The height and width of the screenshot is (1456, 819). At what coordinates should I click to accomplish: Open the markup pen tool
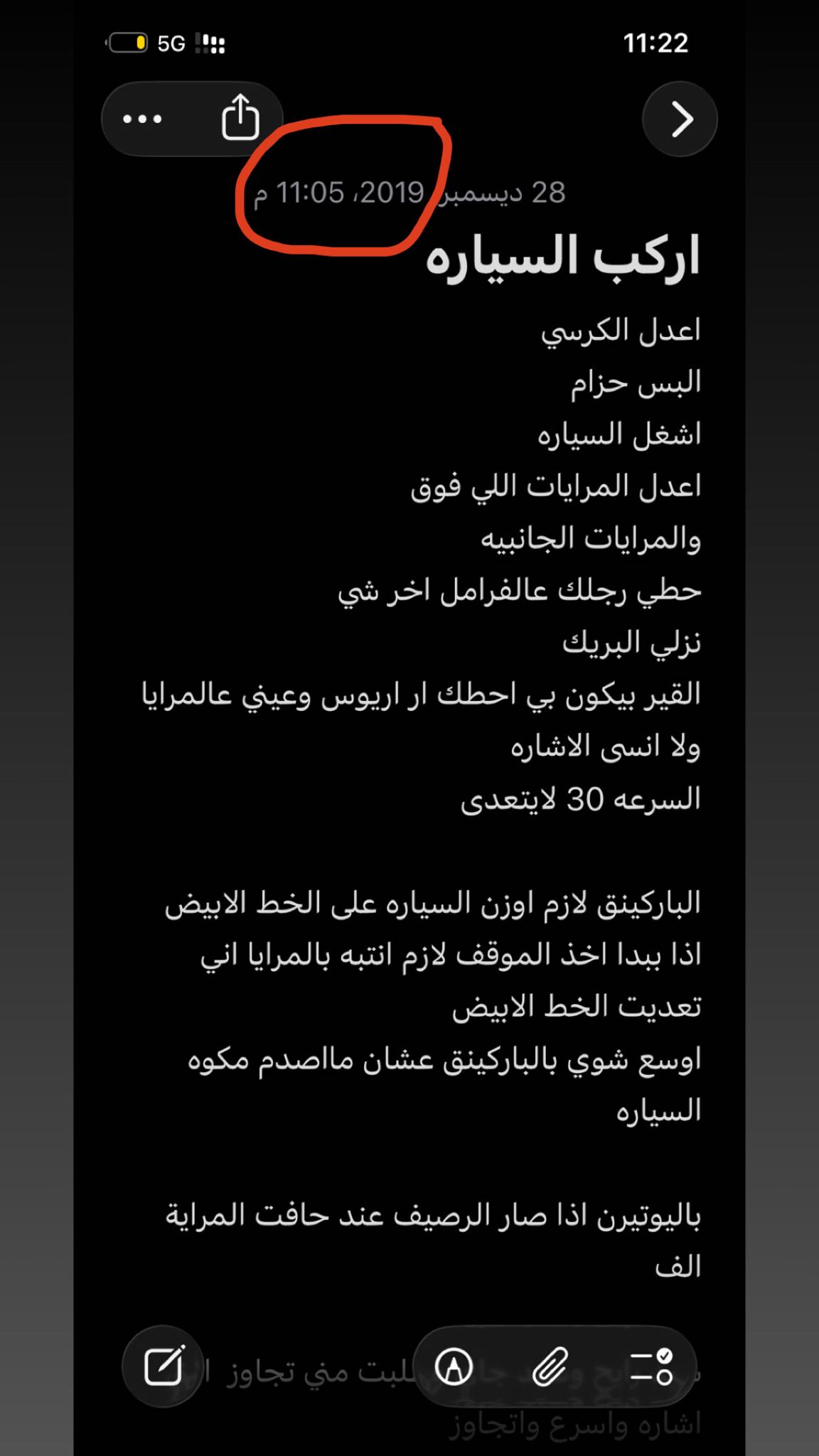pyautogui.click(x=454, y=1366)
